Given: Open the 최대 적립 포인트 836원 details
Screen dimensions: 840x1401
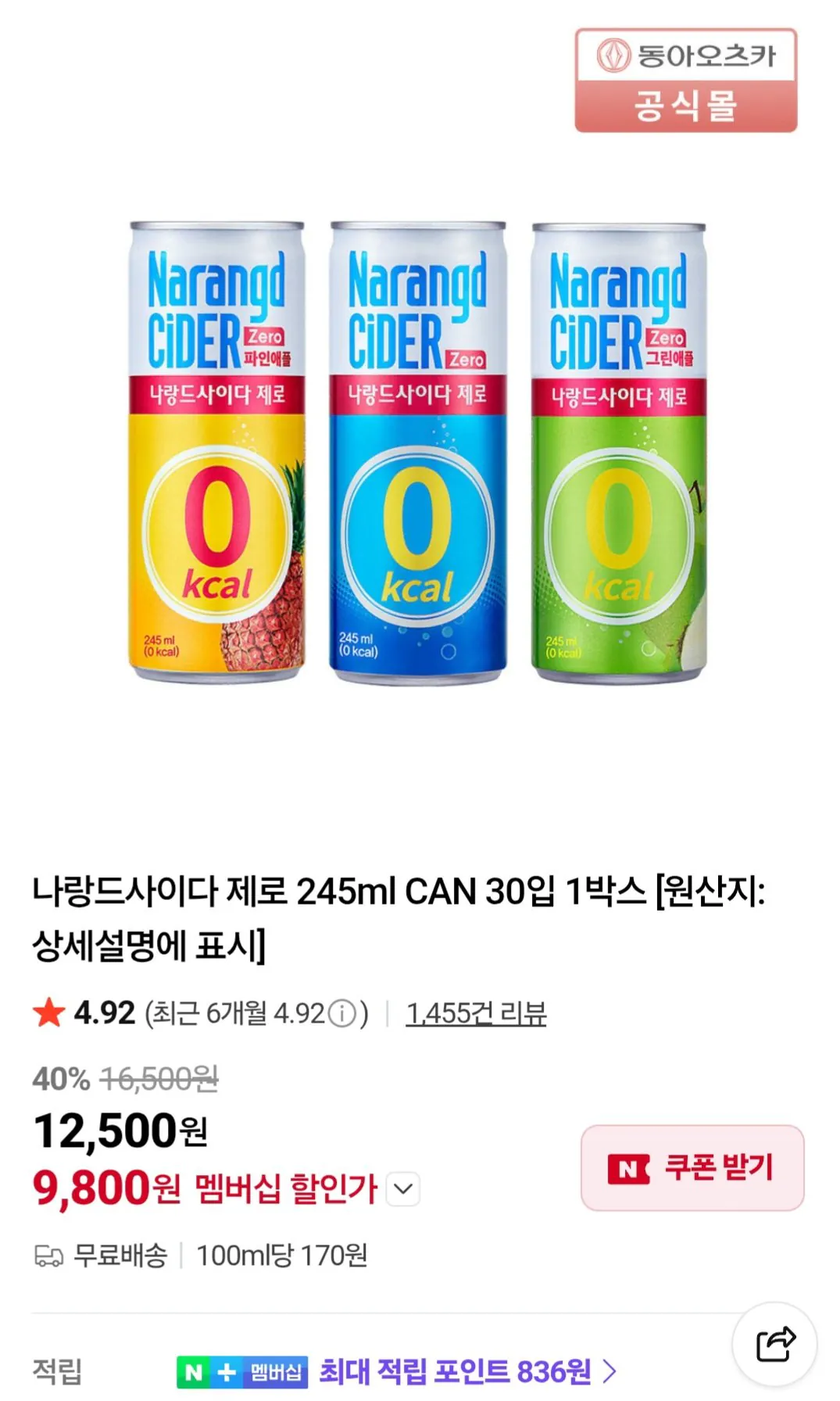Looking at the screenshot, I should pos(468,1371).
